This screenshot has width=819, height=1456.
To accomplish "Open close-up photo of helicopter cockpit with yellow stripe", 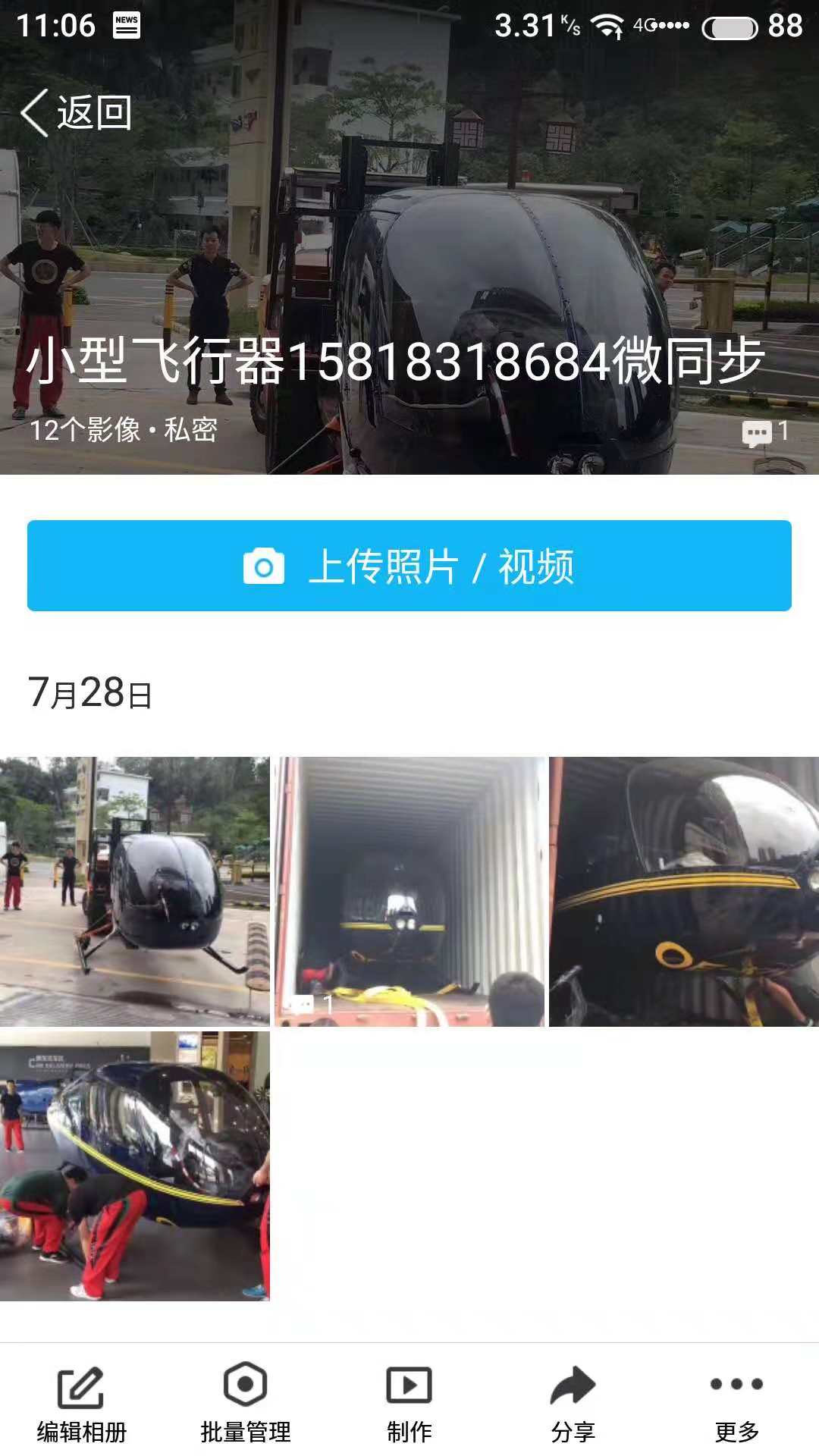I will (684, 891).
